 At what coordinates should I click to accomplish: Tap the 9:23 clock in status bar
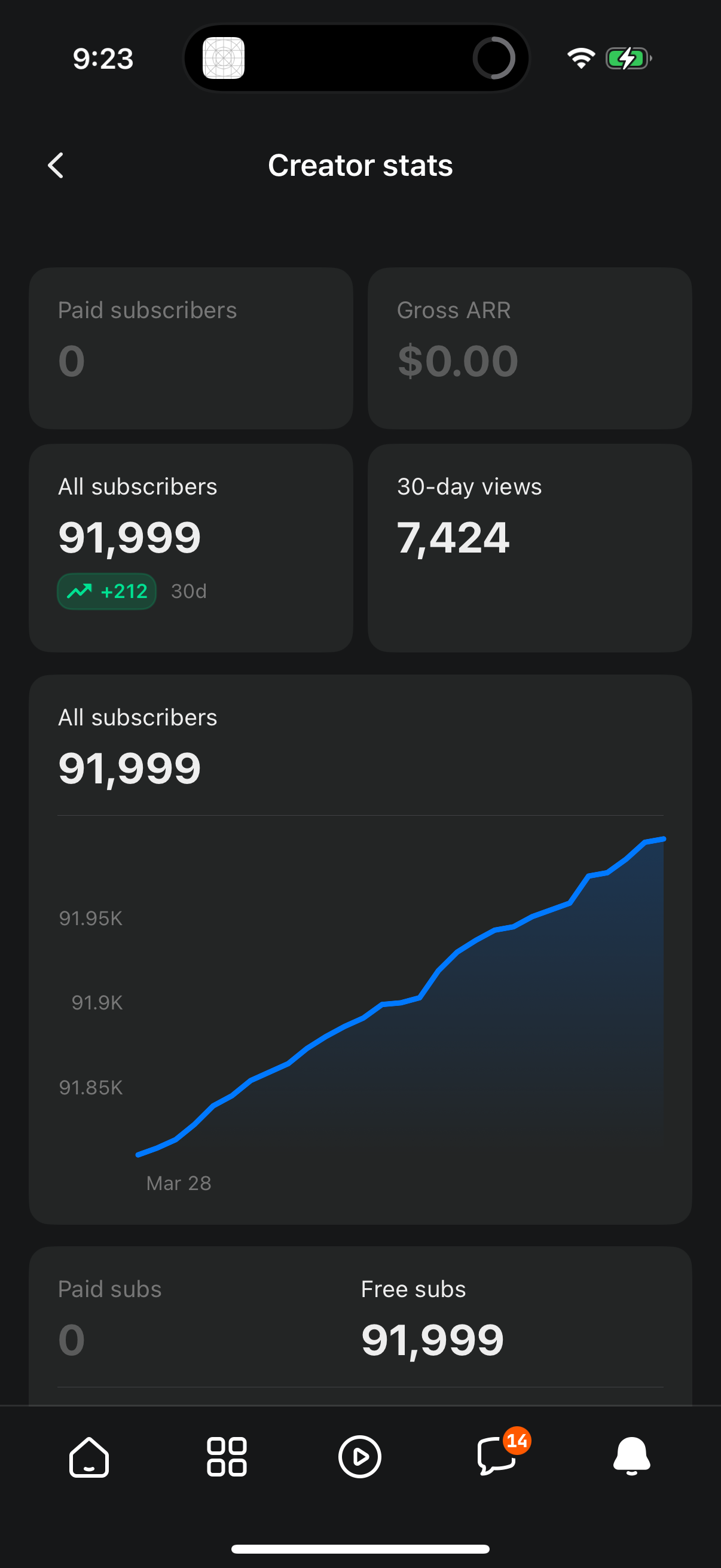(102, 58)
